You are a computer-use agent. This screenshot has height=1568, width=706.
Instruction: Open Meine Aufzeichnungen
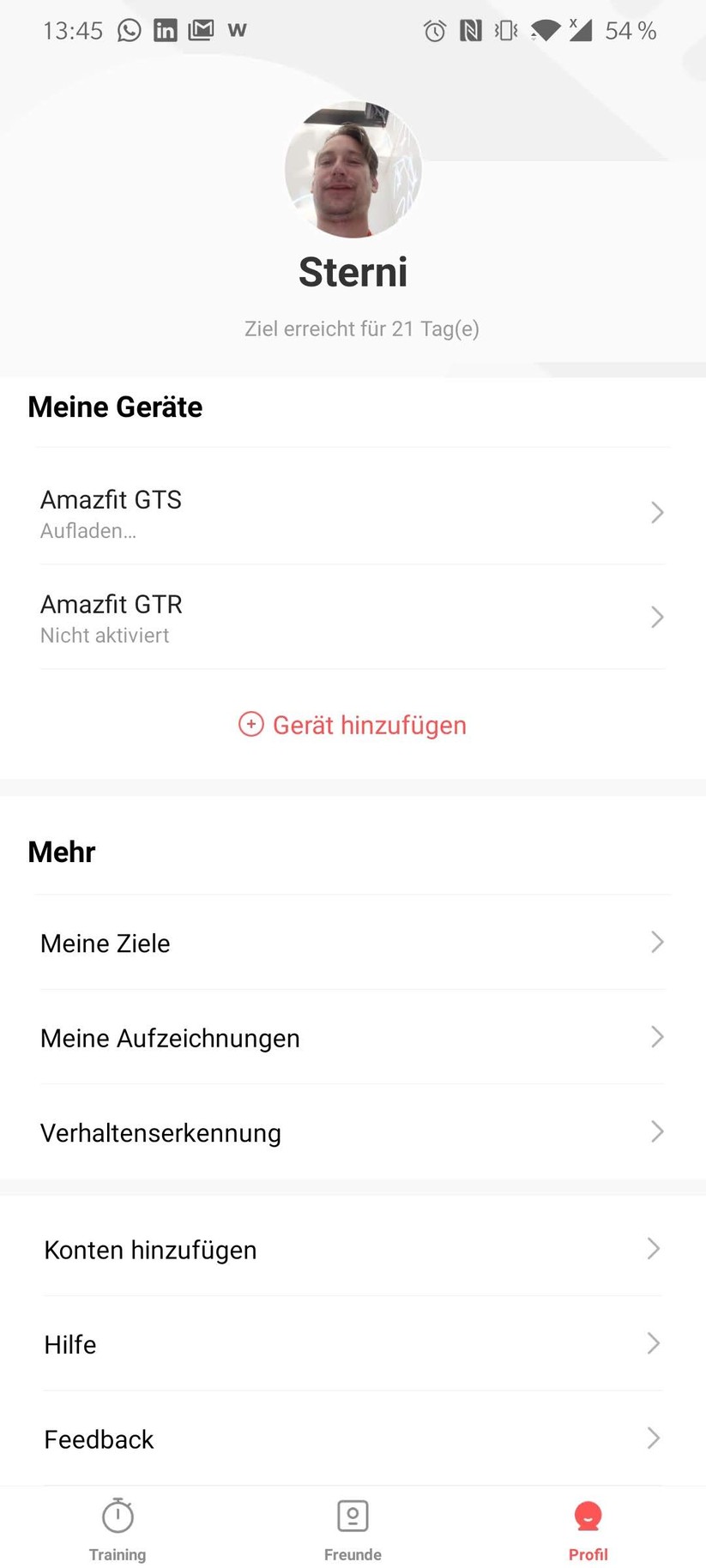[352, 1038]
